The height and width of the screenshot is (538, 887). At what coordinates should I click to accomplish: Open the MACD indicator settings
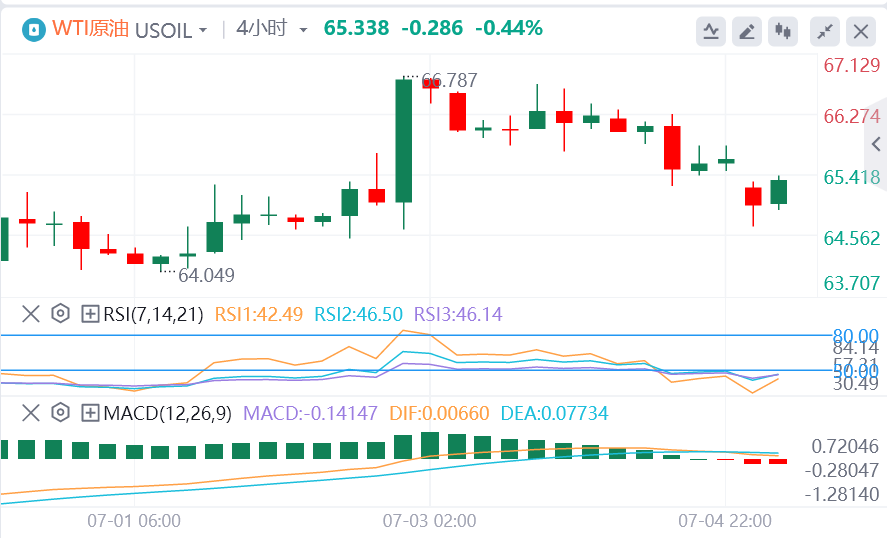coord(60,413)
